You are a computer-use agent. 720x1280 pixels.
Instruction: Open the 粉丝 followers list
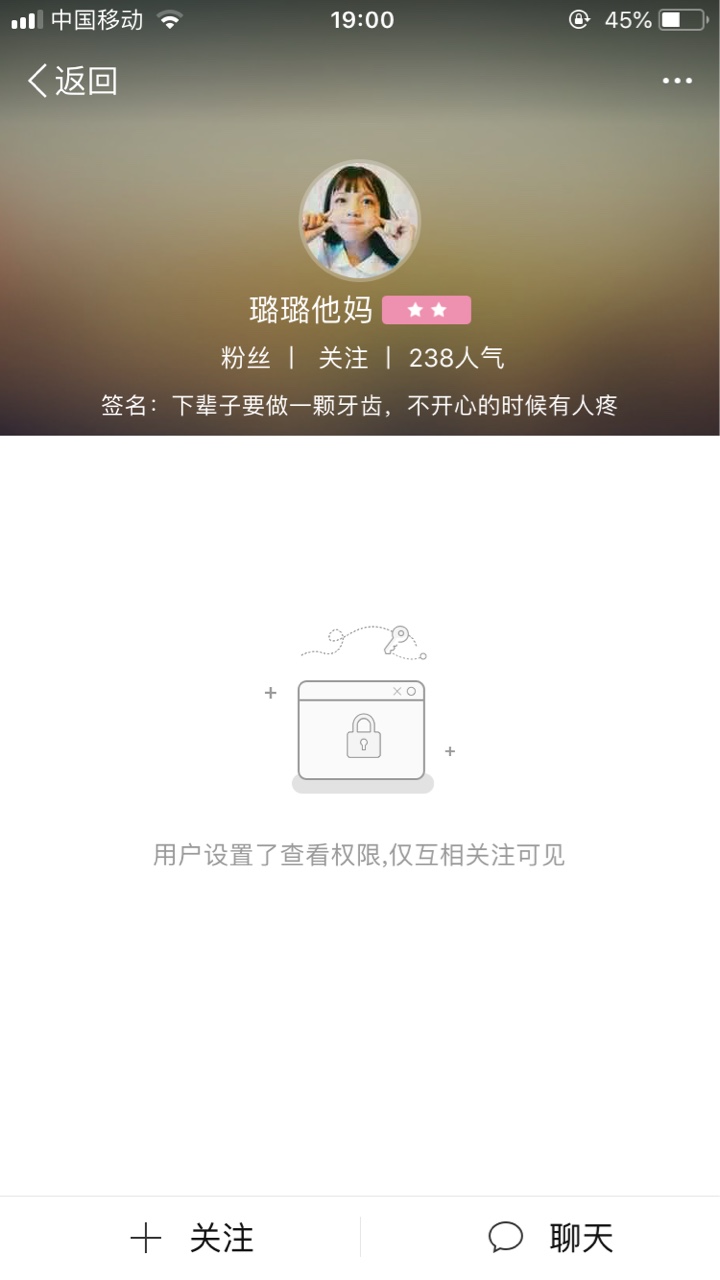click(x=246, y=358)
